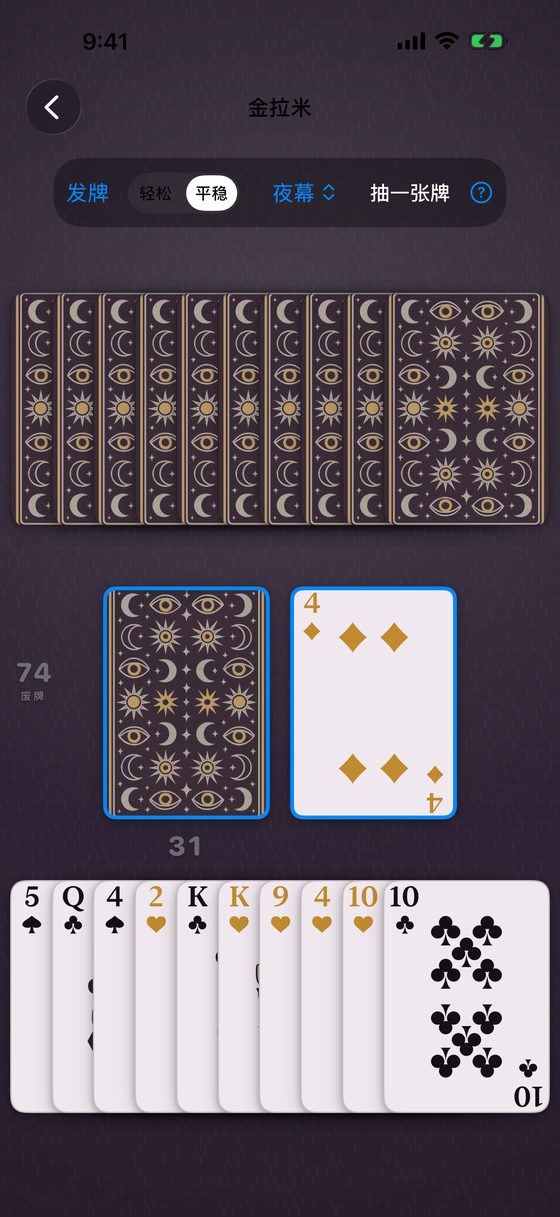Pick up the 4 of diamonds discard
The height and width of the screenshot is (1217, 560).
tap(374, 703)
